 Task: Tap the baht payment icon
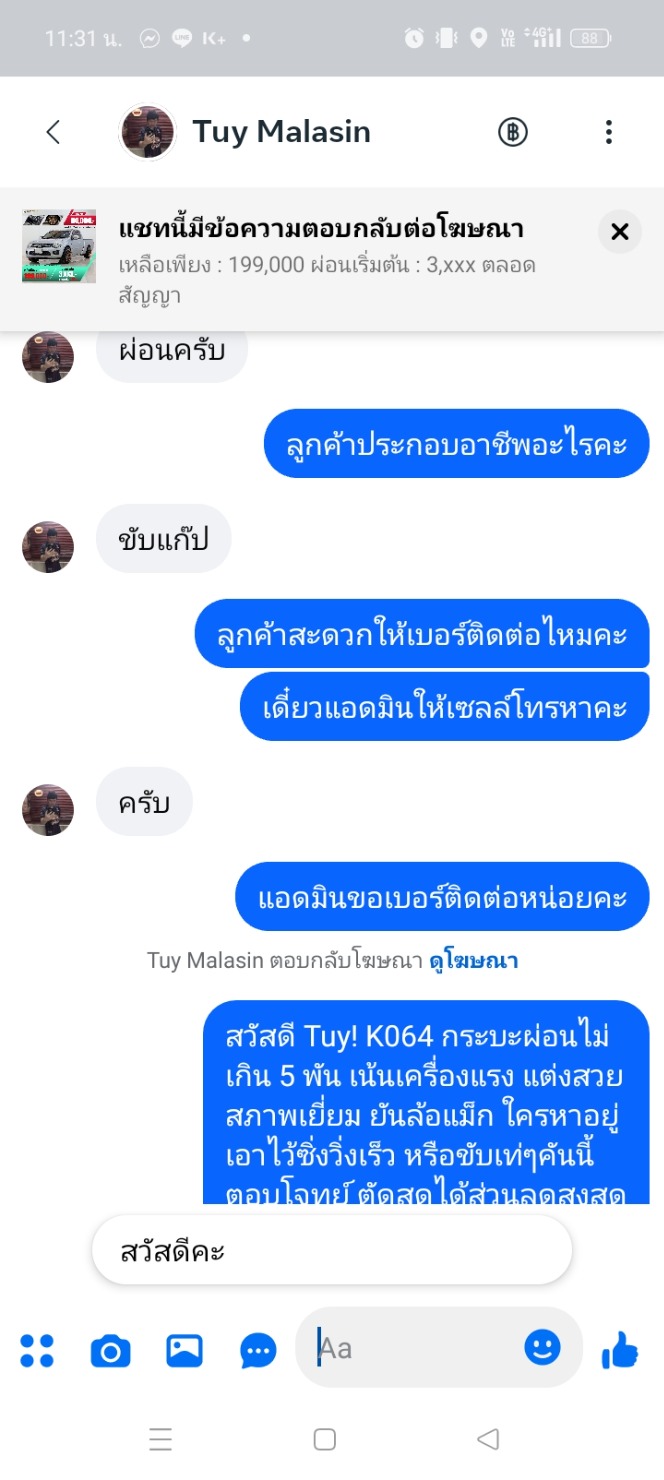coord(513,132)
